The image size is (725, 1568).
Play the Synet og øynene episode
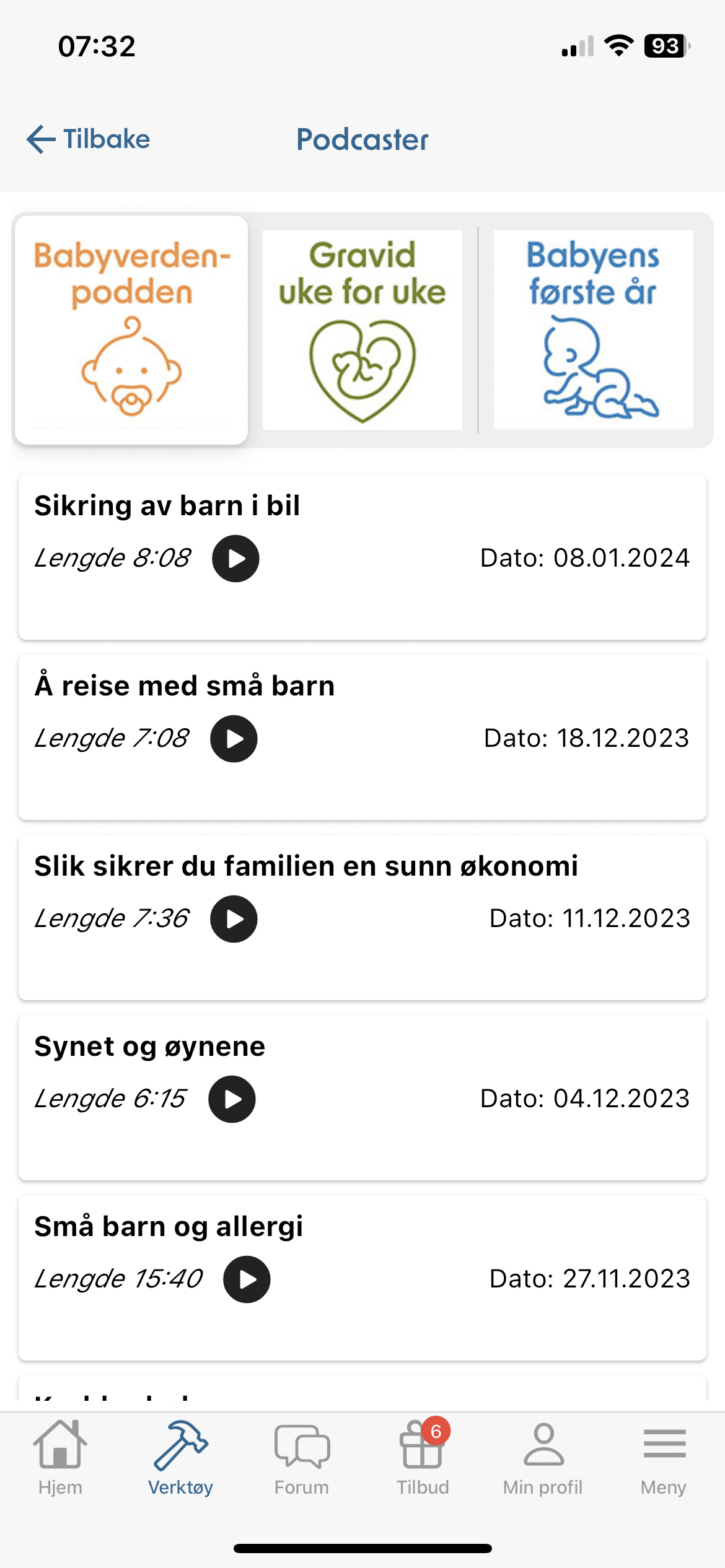232,1099
